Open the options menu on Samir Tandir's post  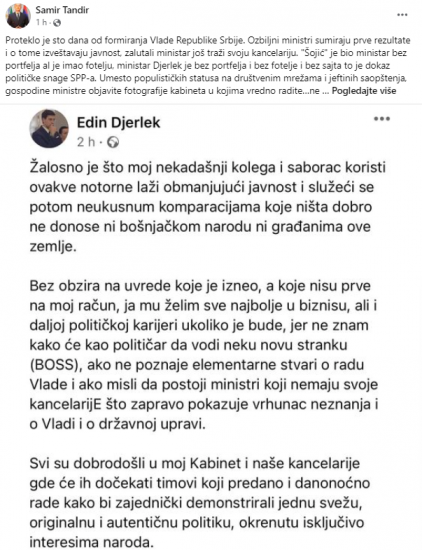click(x=402, y=15)
